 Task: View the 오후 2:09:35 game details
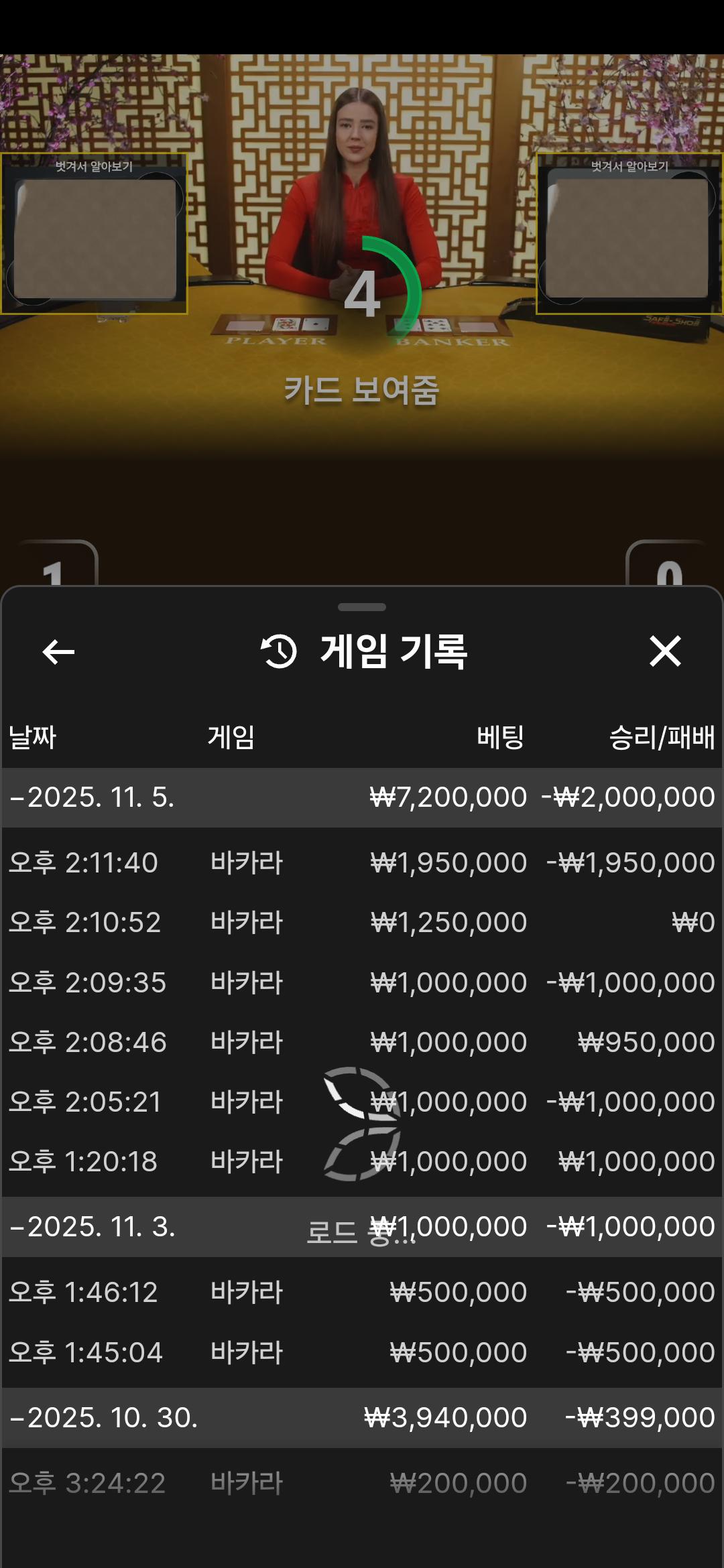[362, 982]
